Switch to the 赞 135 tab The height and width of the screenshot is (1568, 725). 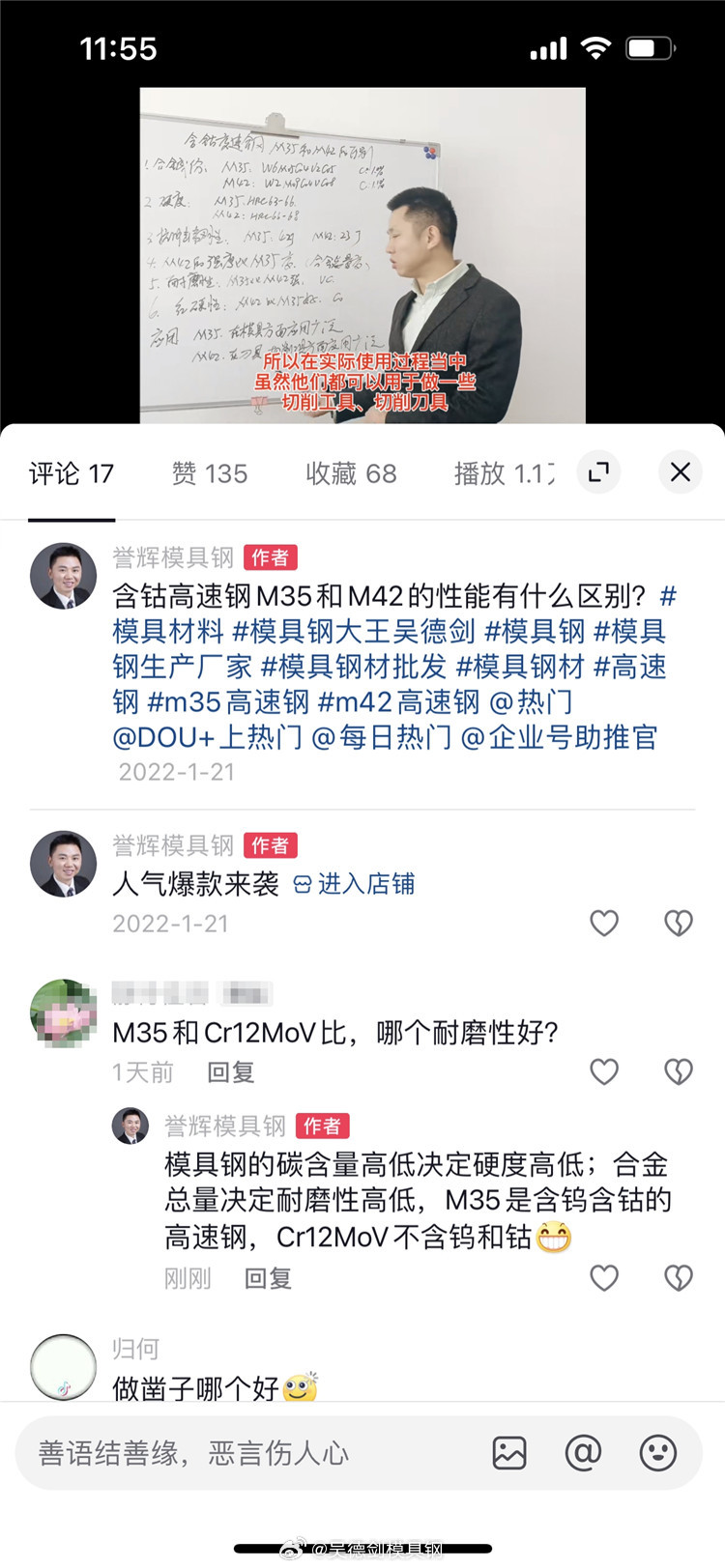pyautogui.click(x=209, y=472)
